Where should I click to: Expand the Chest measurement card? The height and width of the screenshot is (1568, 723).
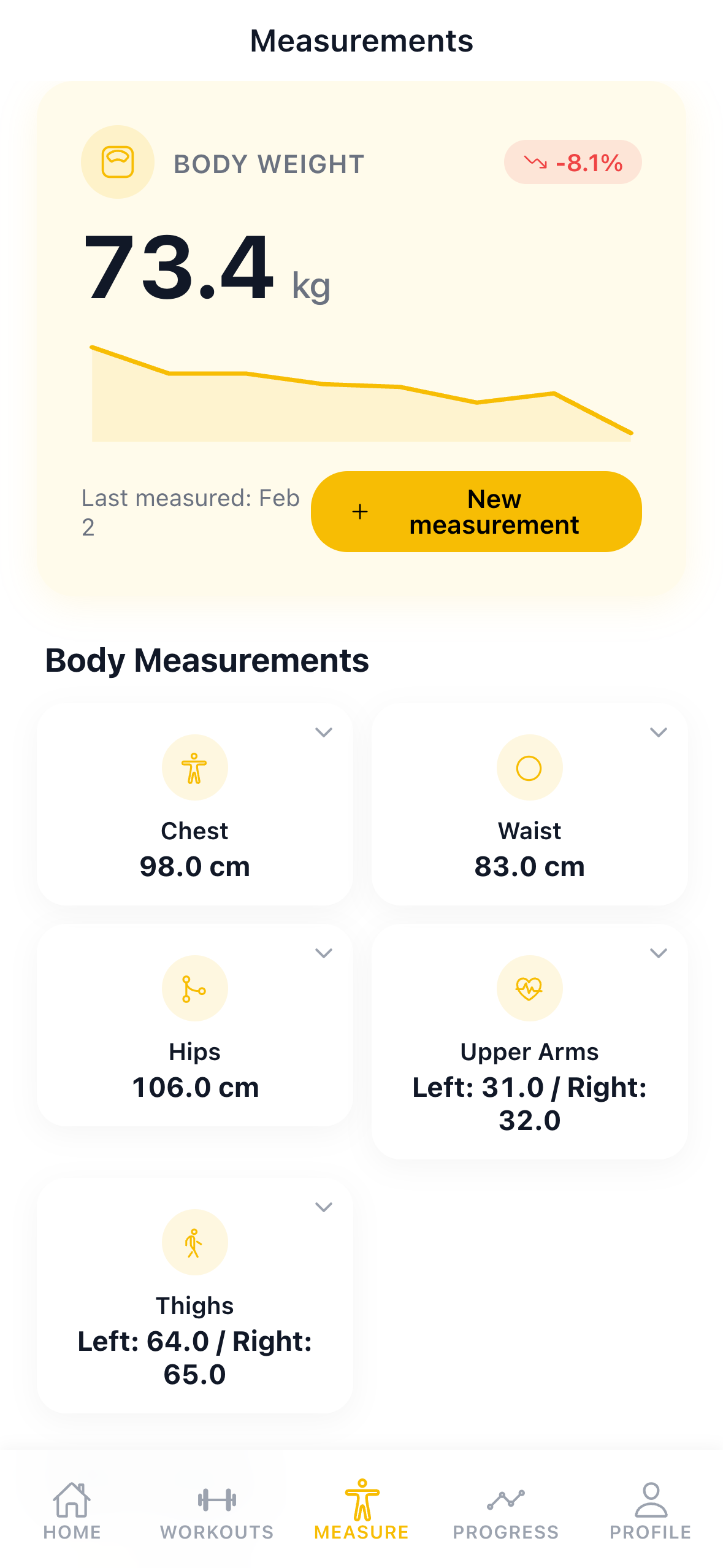coord(324,731)
